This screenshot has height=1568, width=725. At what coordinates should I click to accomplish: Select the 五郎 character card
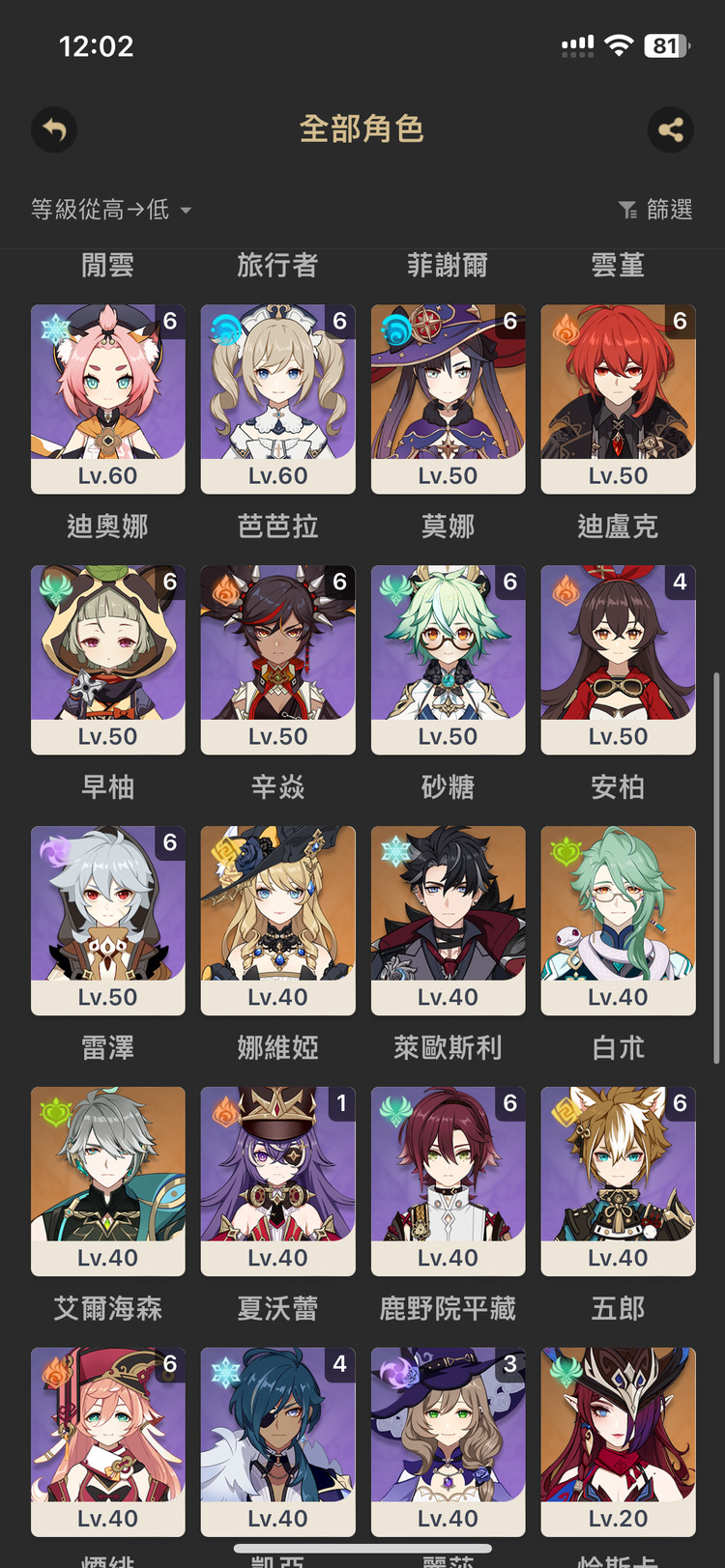point(618,1182)
